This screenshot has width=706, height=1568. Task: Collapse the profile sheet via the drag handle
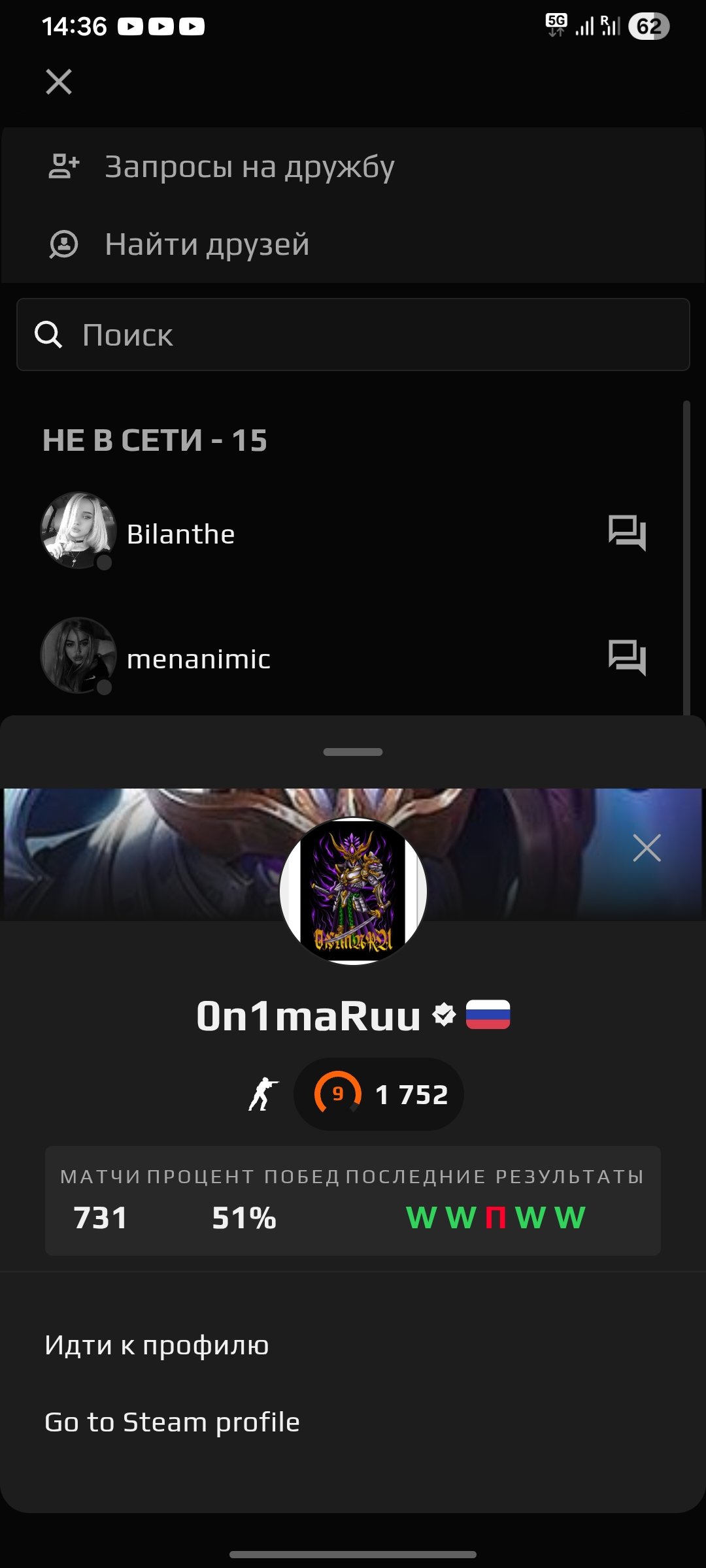pyautogui.click(x=352, y=750)
